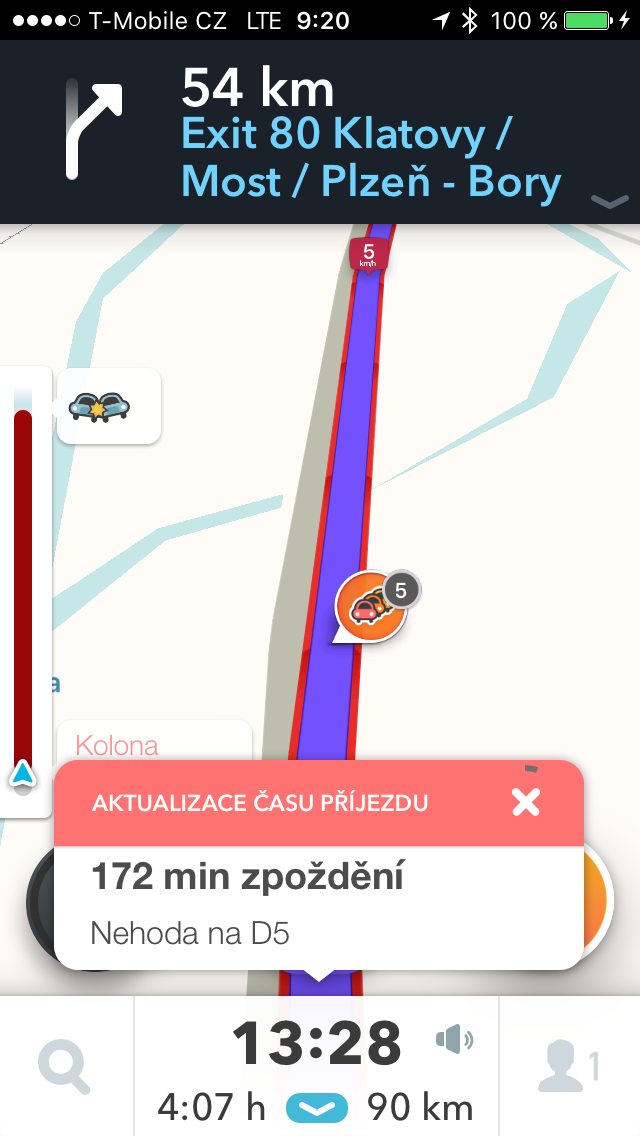View the accident alert on traffic bar
This screenshot has height=1136, width=640.
click(109, 405)
